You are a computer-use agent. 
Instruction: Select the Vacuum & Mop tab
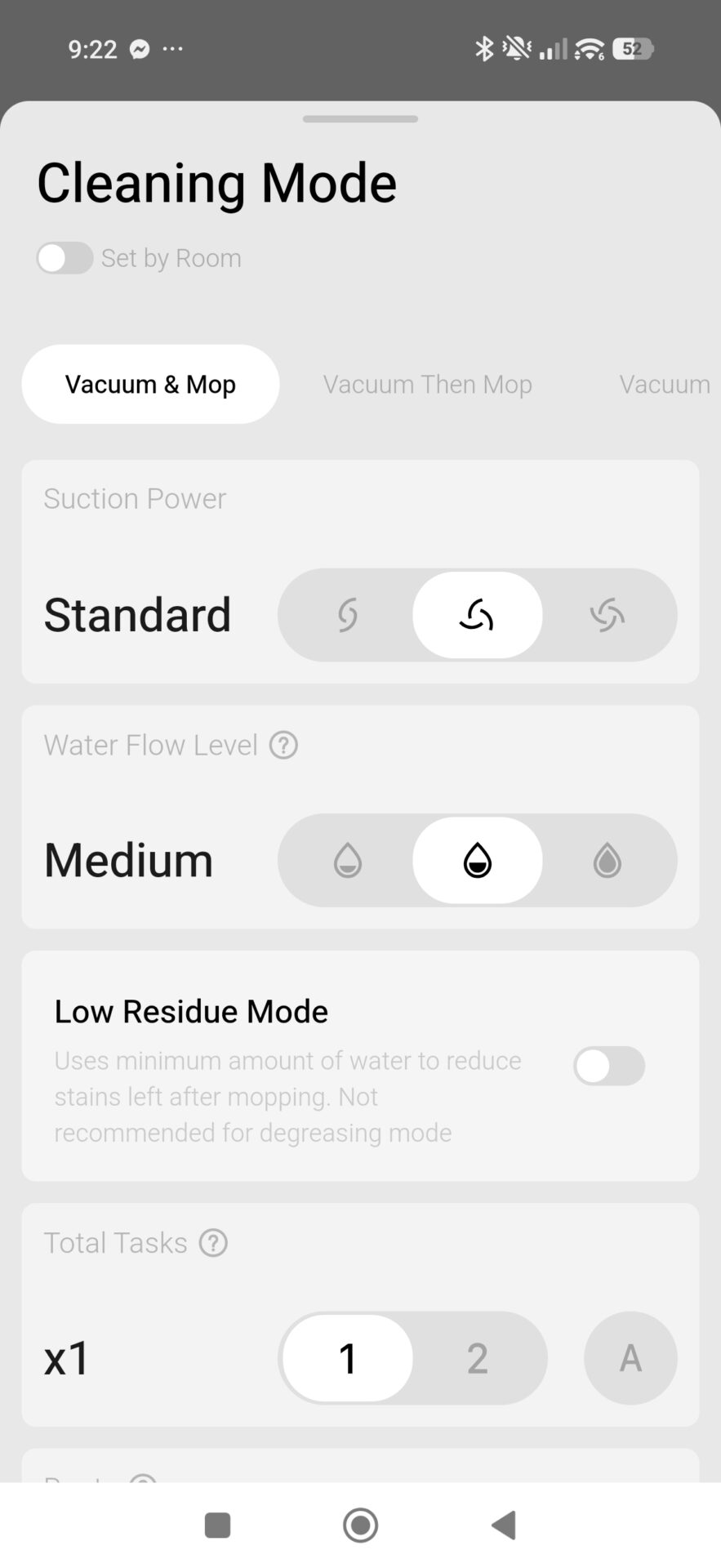[x=150, y=384]
